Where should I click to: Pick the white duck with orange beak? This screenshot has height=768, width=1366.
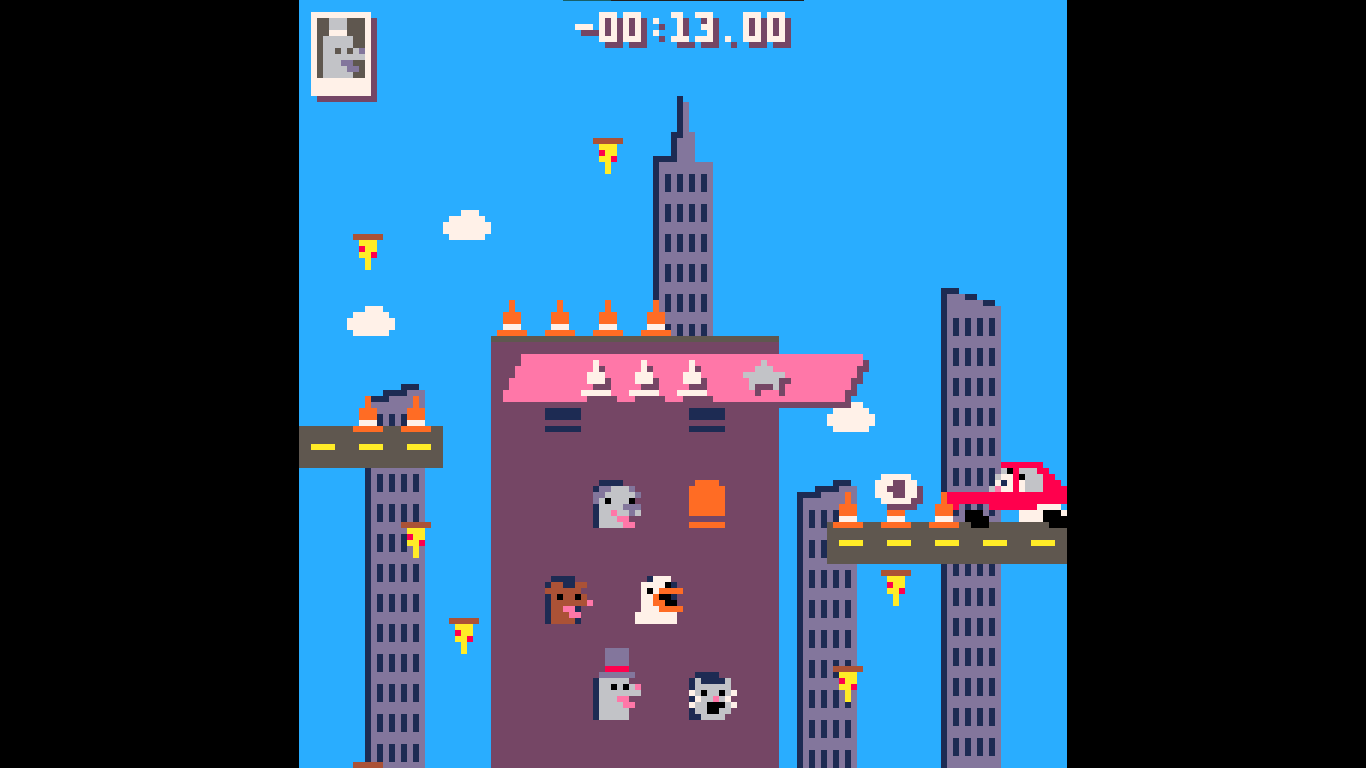(x=659, y=600)
